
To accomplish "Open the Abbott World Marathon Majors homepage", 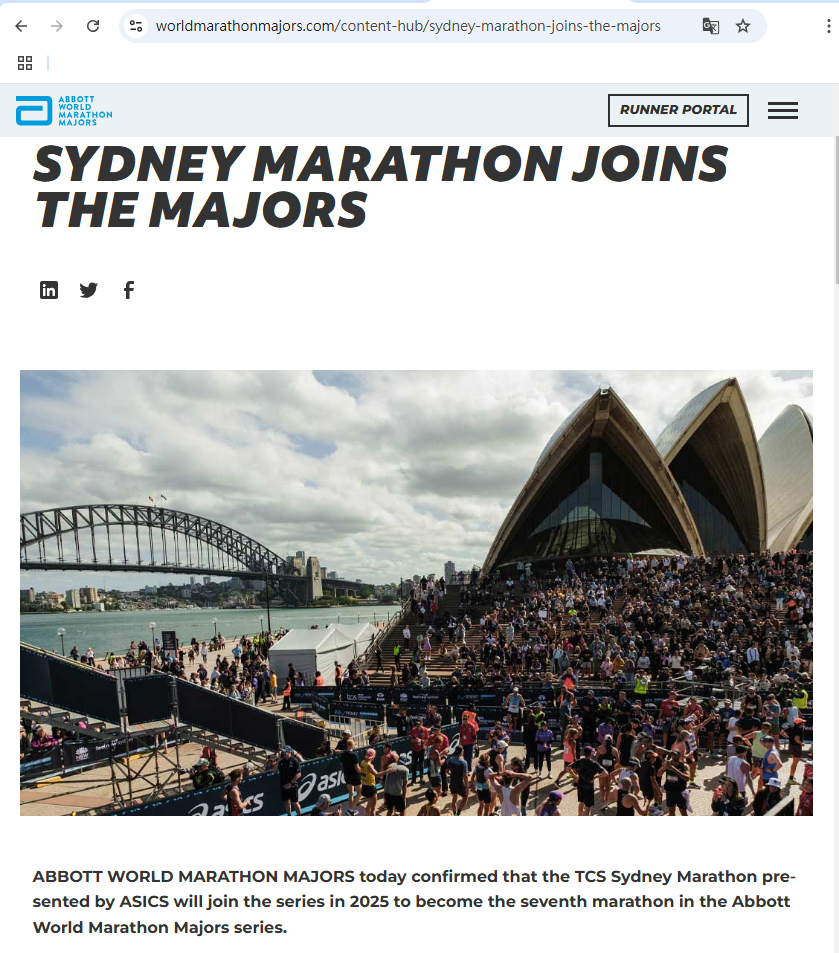I will point(64,110).
